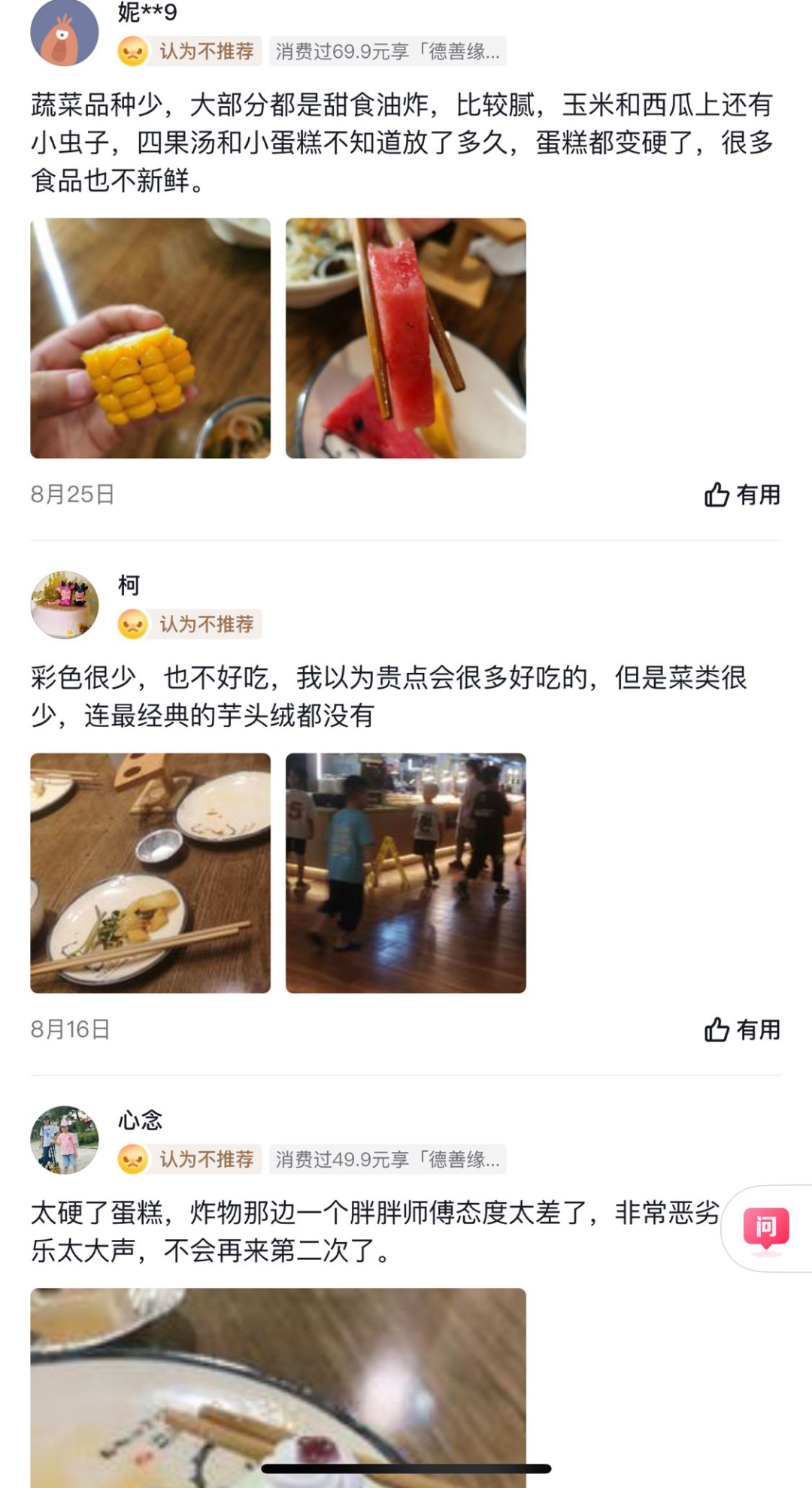
Task: Tap the 消费过69.9元 deal tag
Action: [x=387, y=51]
